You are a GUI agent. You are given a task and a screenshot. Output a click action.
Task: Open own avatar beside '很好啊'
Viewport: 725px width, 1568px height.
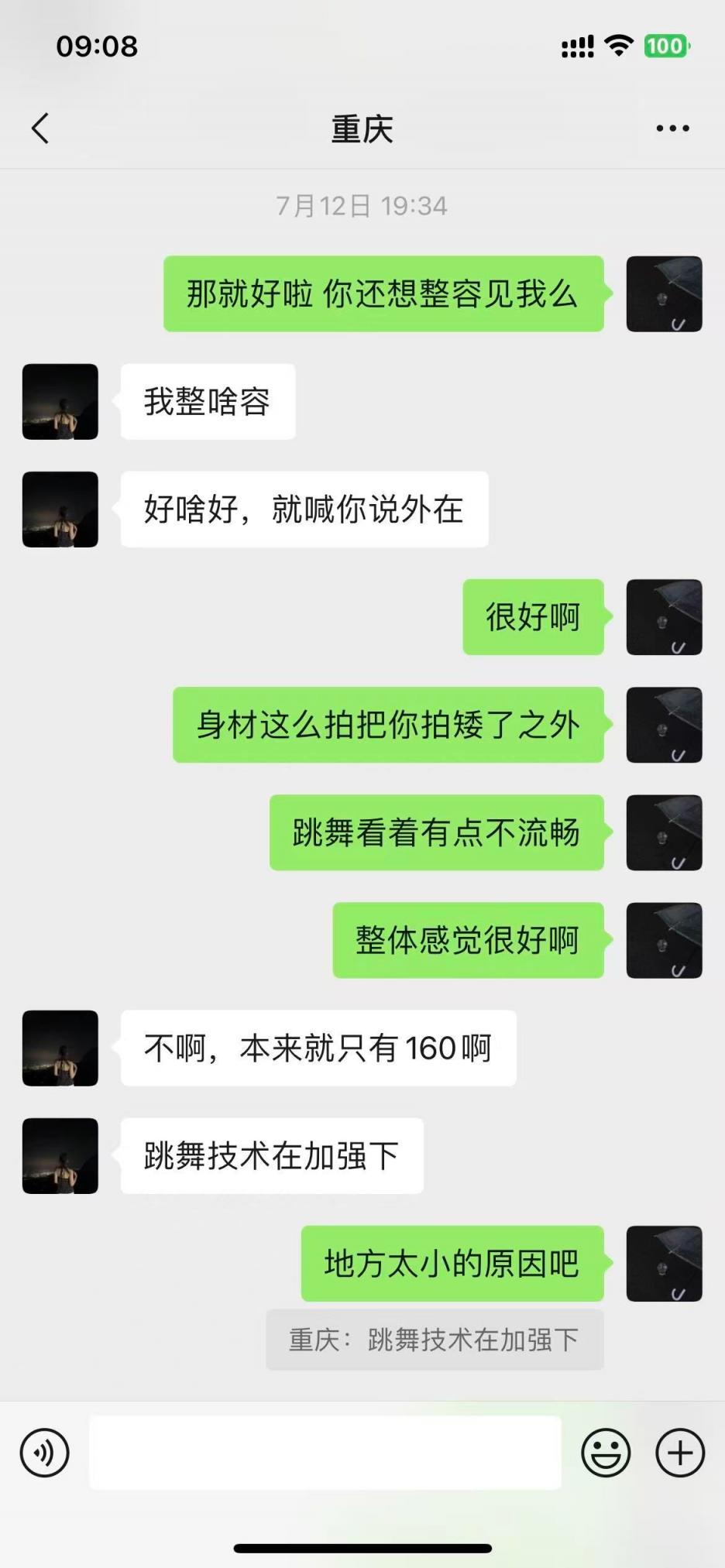point(664,617)
